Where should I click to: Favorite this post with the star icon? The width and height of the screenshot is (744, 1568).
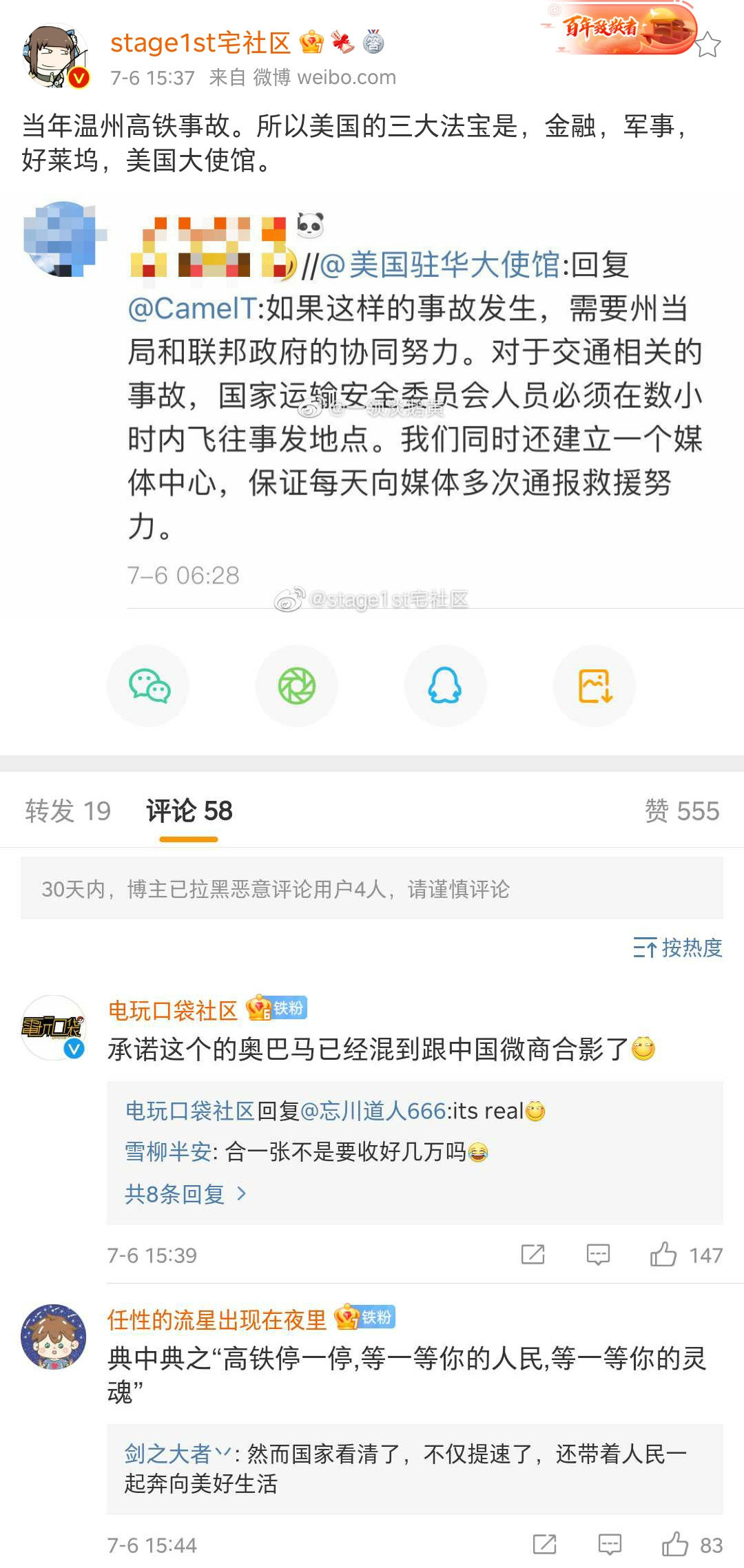pos(707,45)
